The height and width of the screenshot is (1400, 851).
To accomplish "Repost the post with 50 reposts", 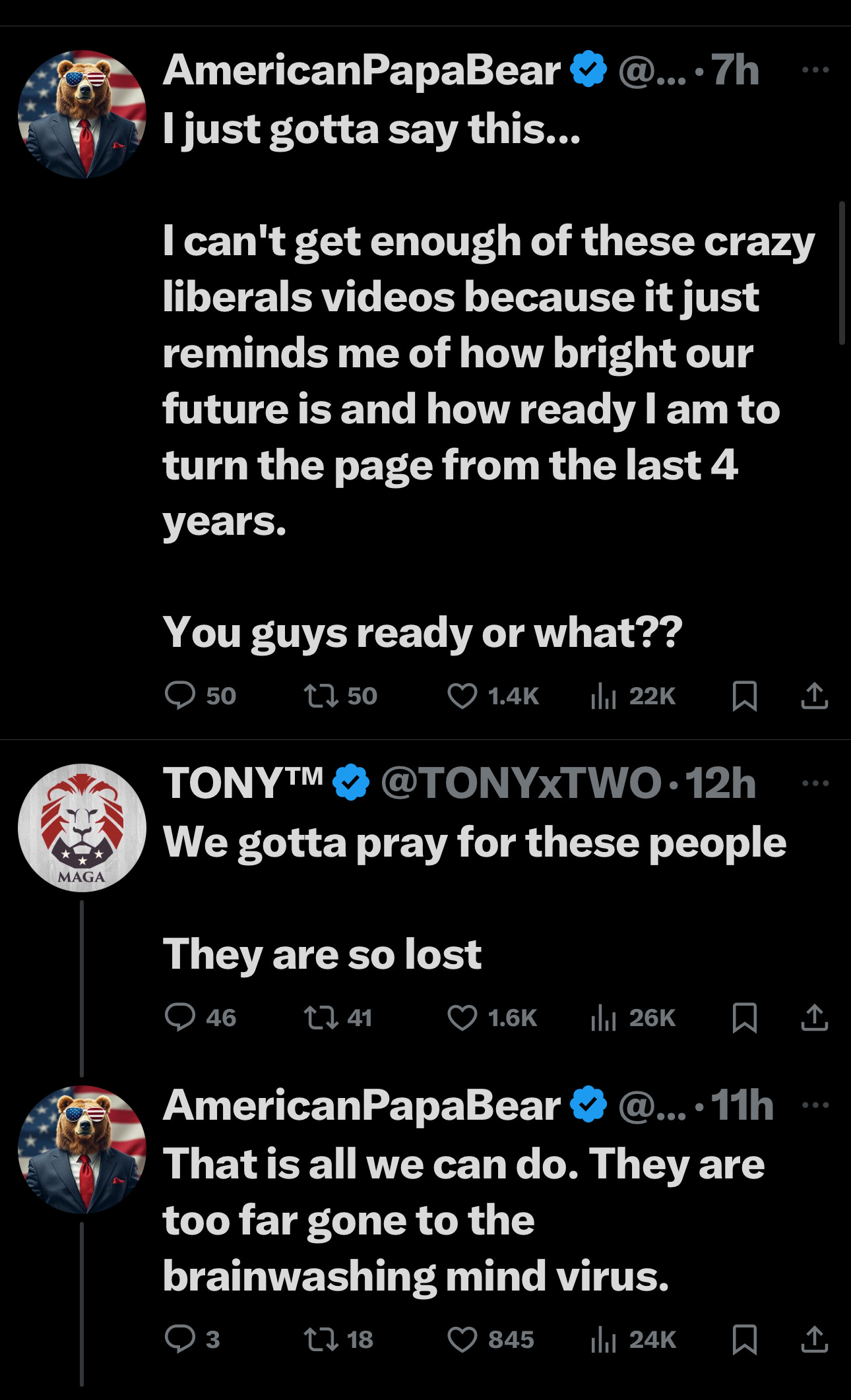I will click(x=321, y=696).
